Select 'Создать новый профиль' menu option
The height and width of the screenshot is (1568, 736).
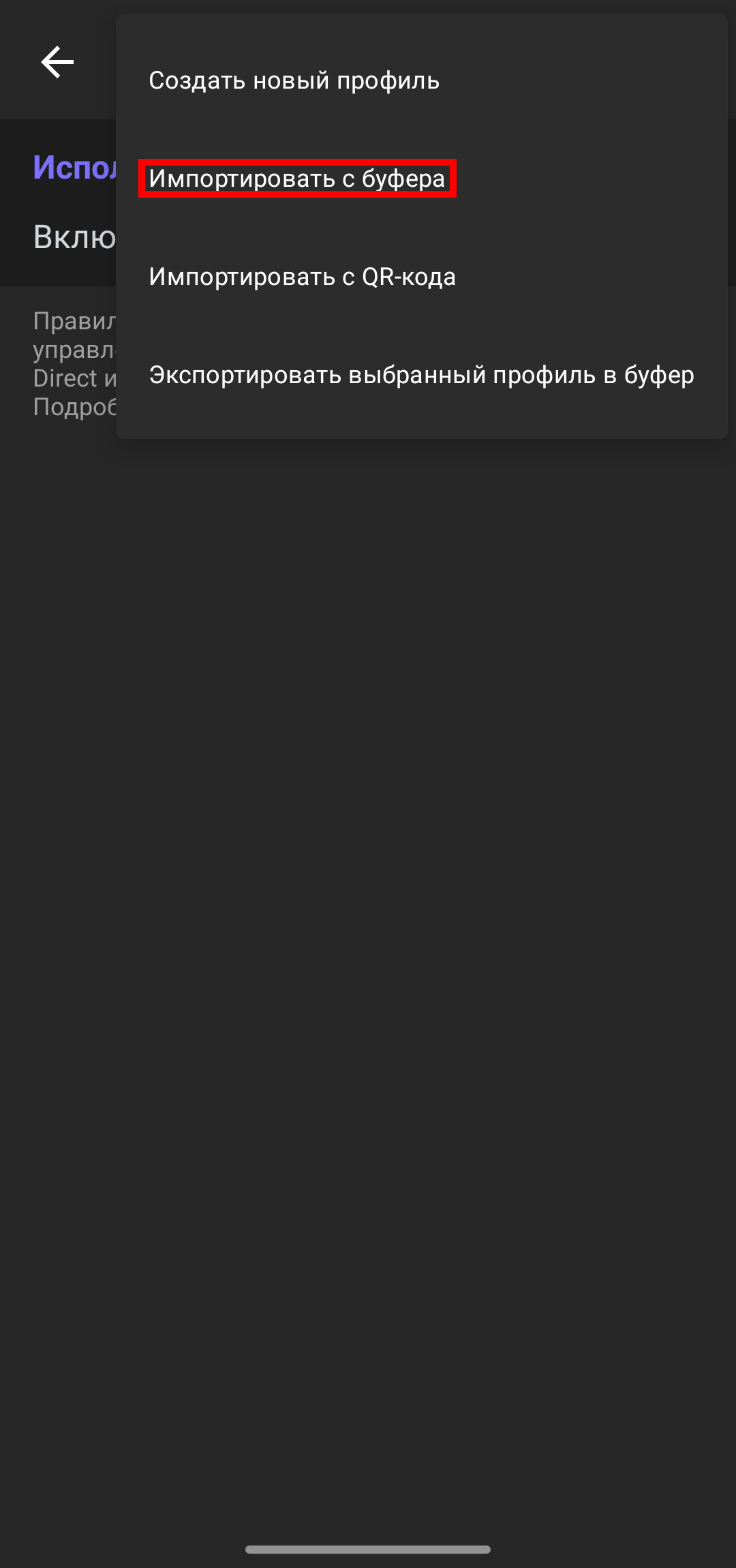[294, 80]
